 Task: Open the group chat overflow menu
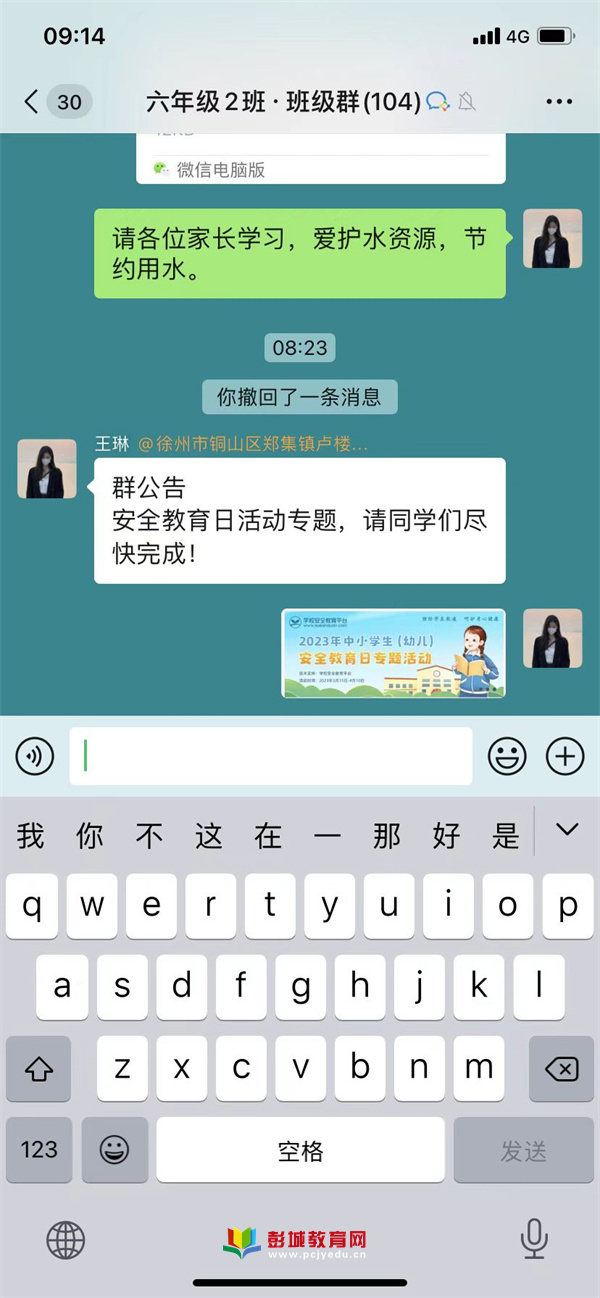pyautogui.click(x=558, y=102)
